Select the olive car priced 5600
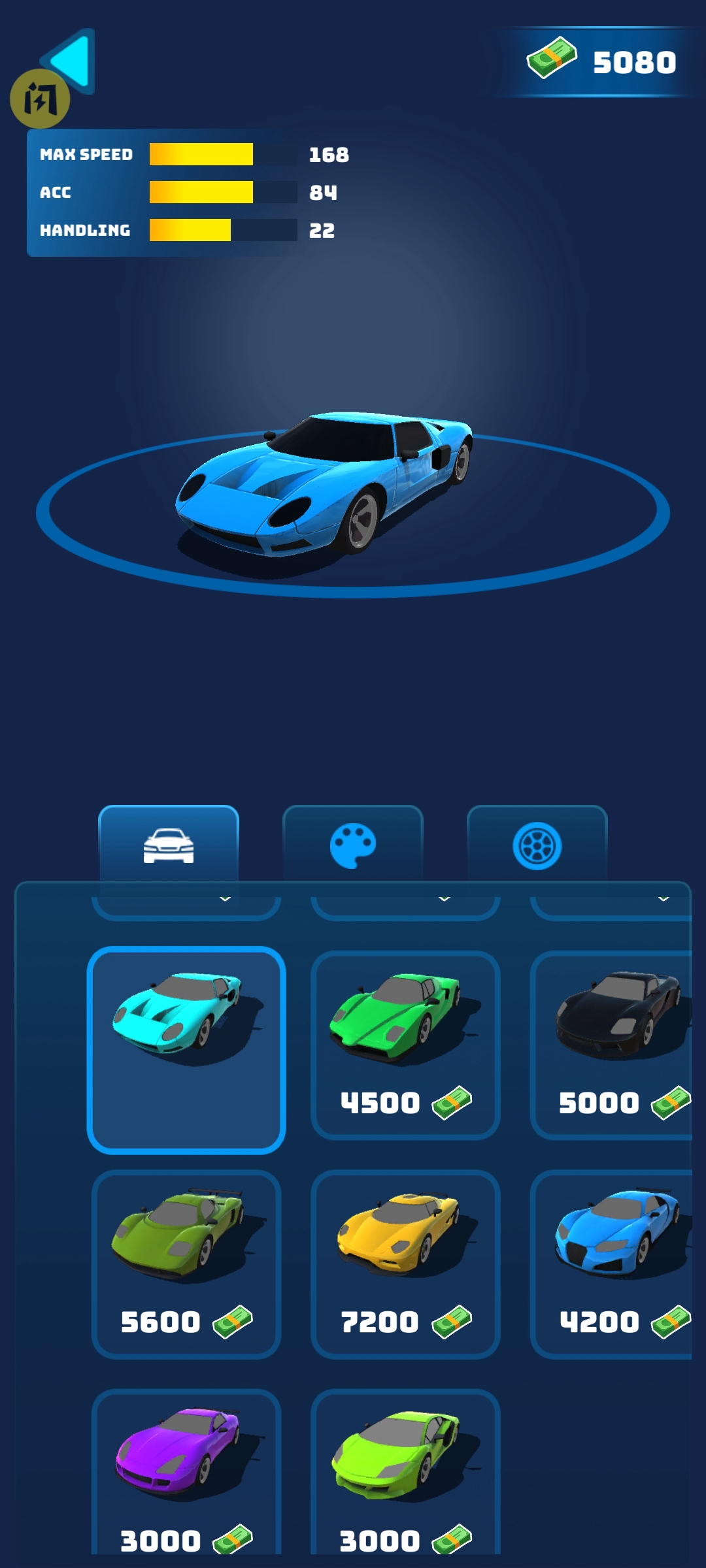This screenshot has width=706, height=1568. (x=186, y=1264)
